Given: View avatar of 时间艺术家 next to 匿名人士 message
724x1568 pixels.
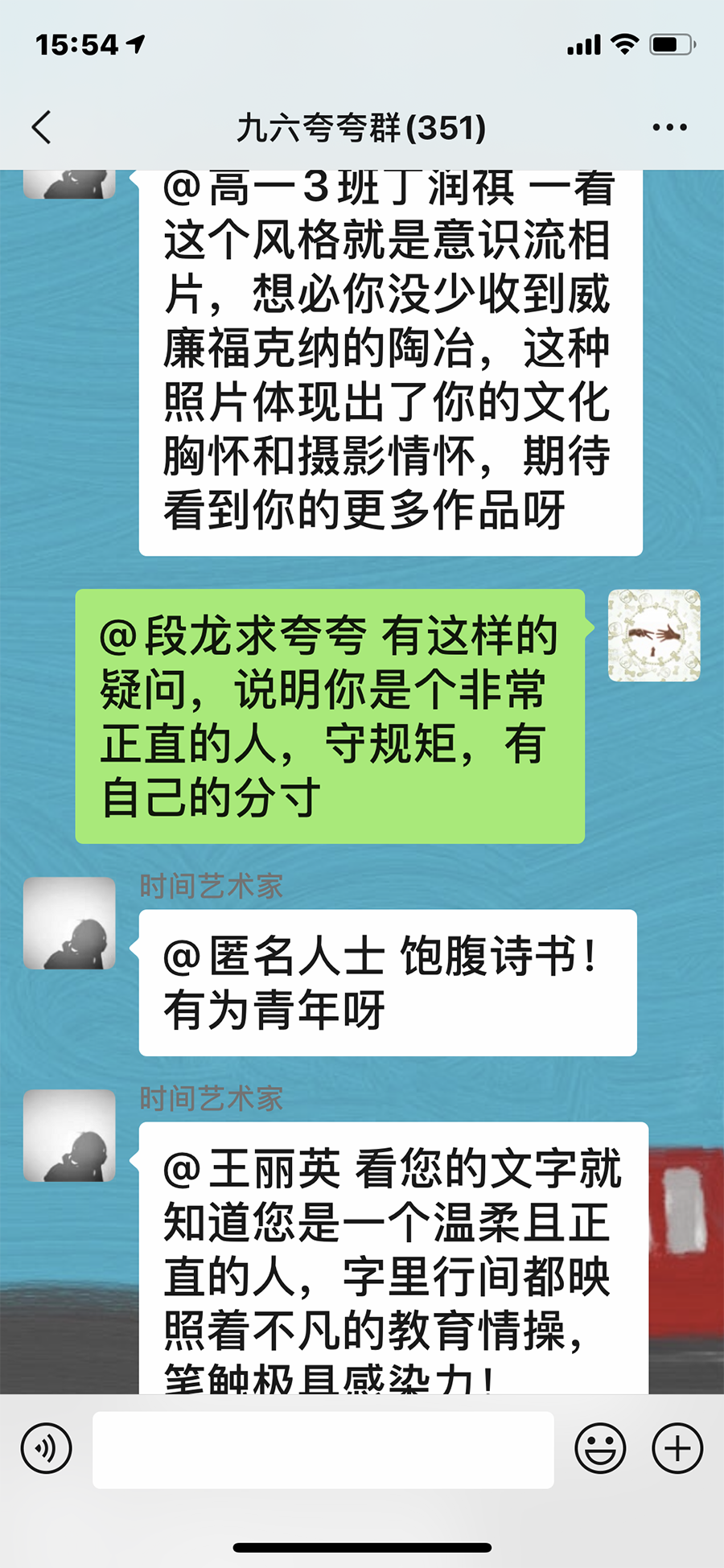Looking at the screenshot, I should point(69,923).
